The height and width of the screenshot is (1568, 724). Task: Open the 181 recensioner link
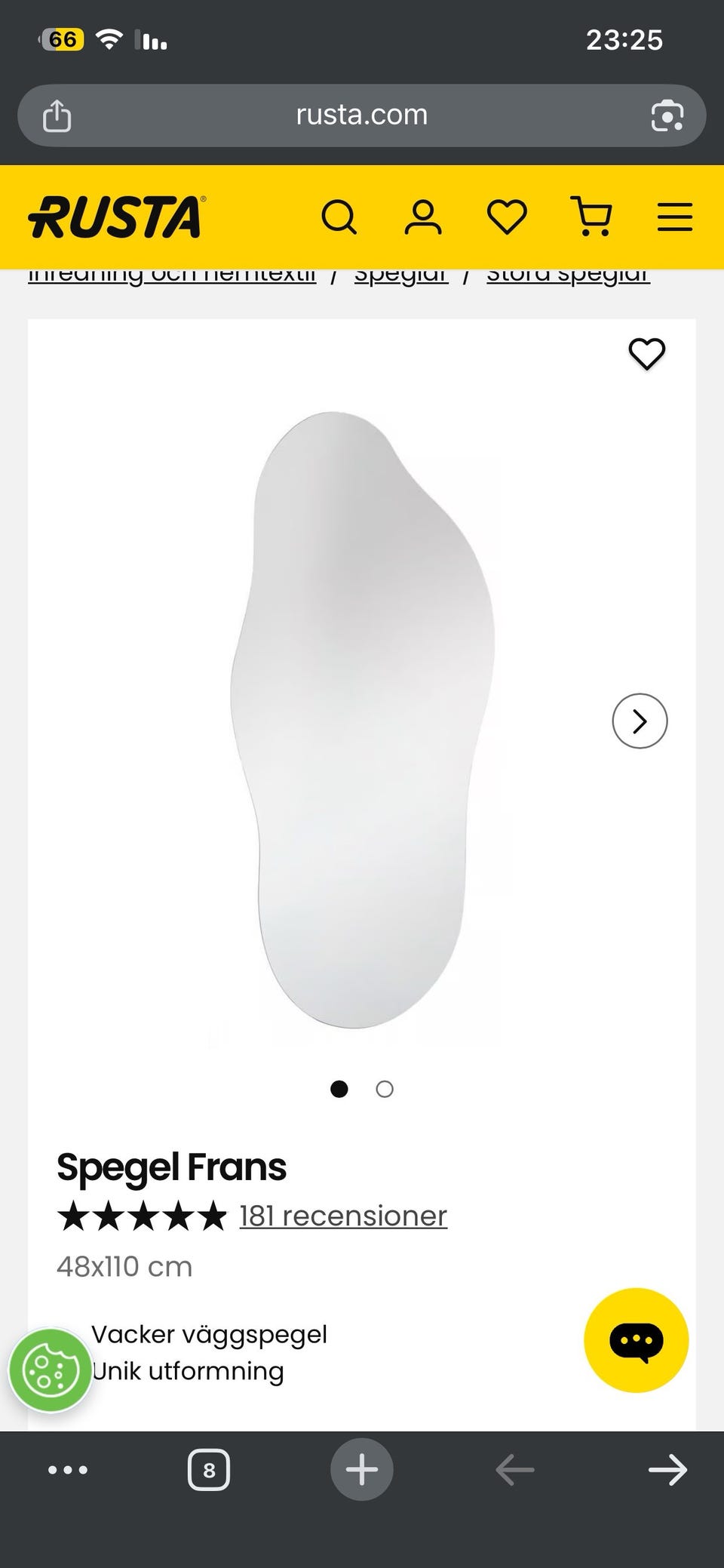[343, 1216]
